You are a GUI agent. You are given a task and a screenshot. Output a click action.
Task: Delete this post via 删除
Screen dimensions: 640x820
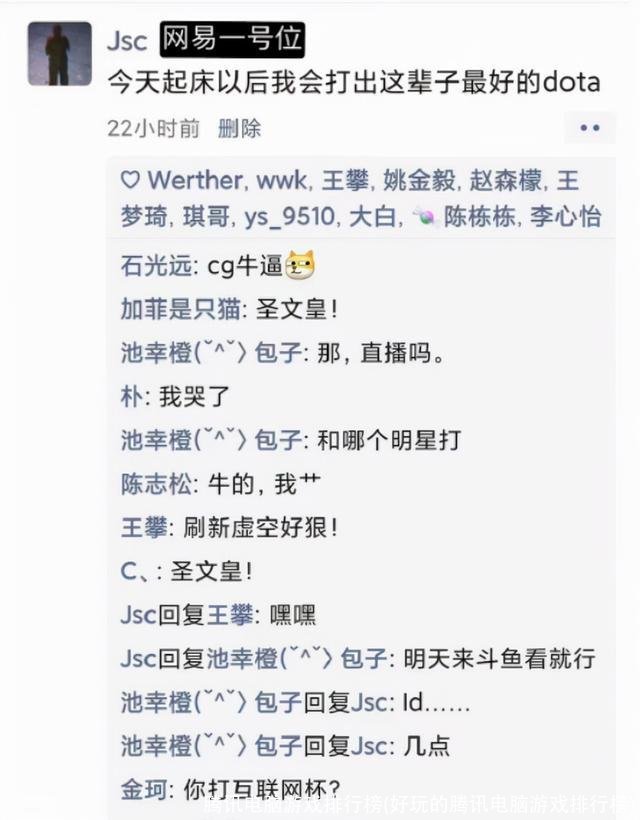click(x=239, y=128)
